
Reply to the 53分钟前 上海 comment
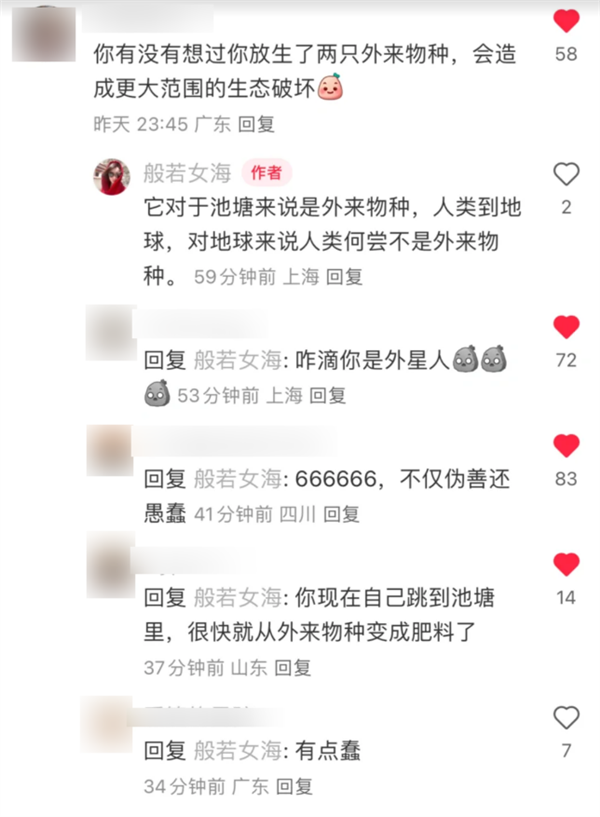click(327, 396)
